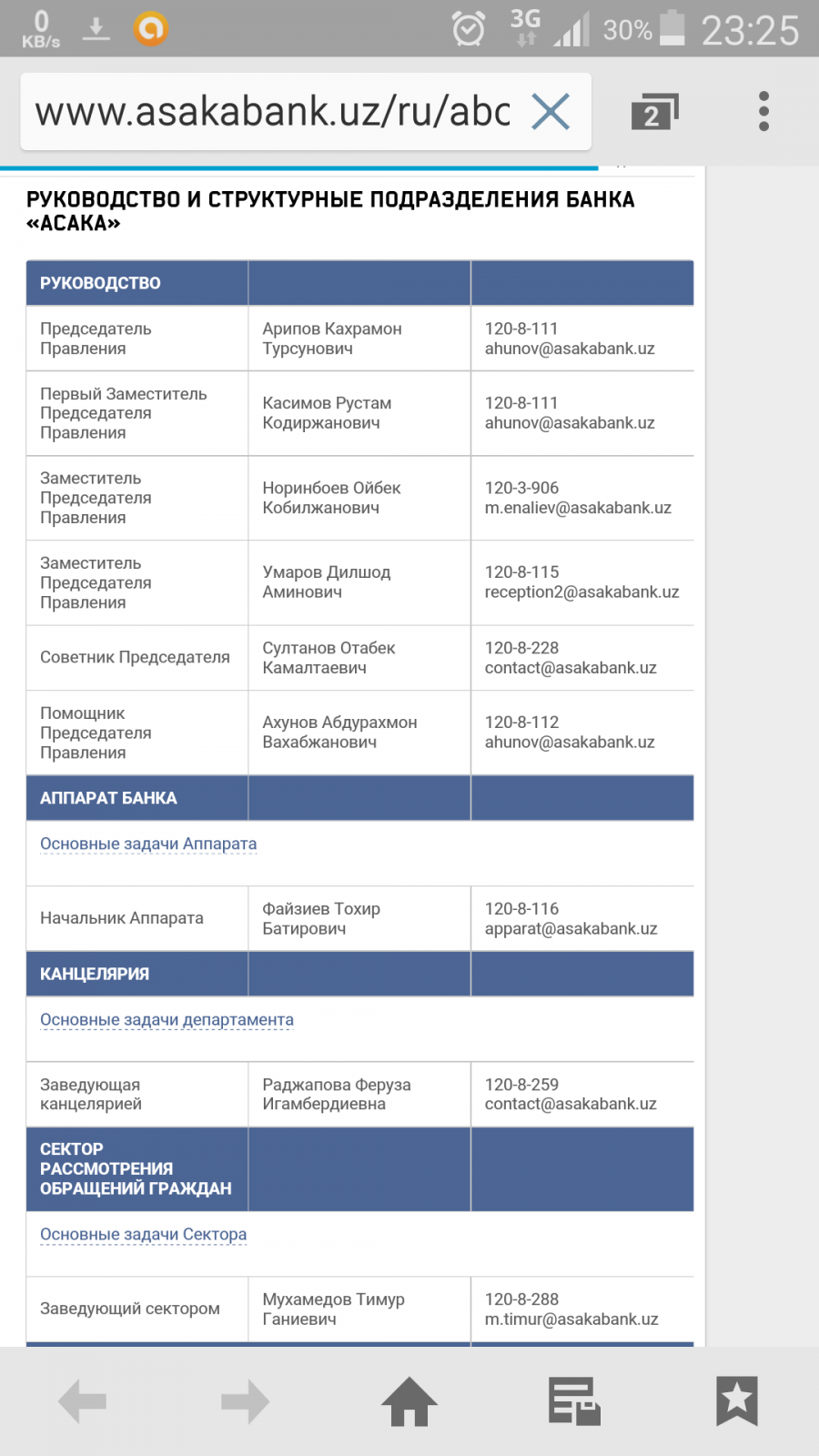Screen dimensions: 819x1456
Task: Open the Основные задачи департамента link
Action: point(167,1019)
